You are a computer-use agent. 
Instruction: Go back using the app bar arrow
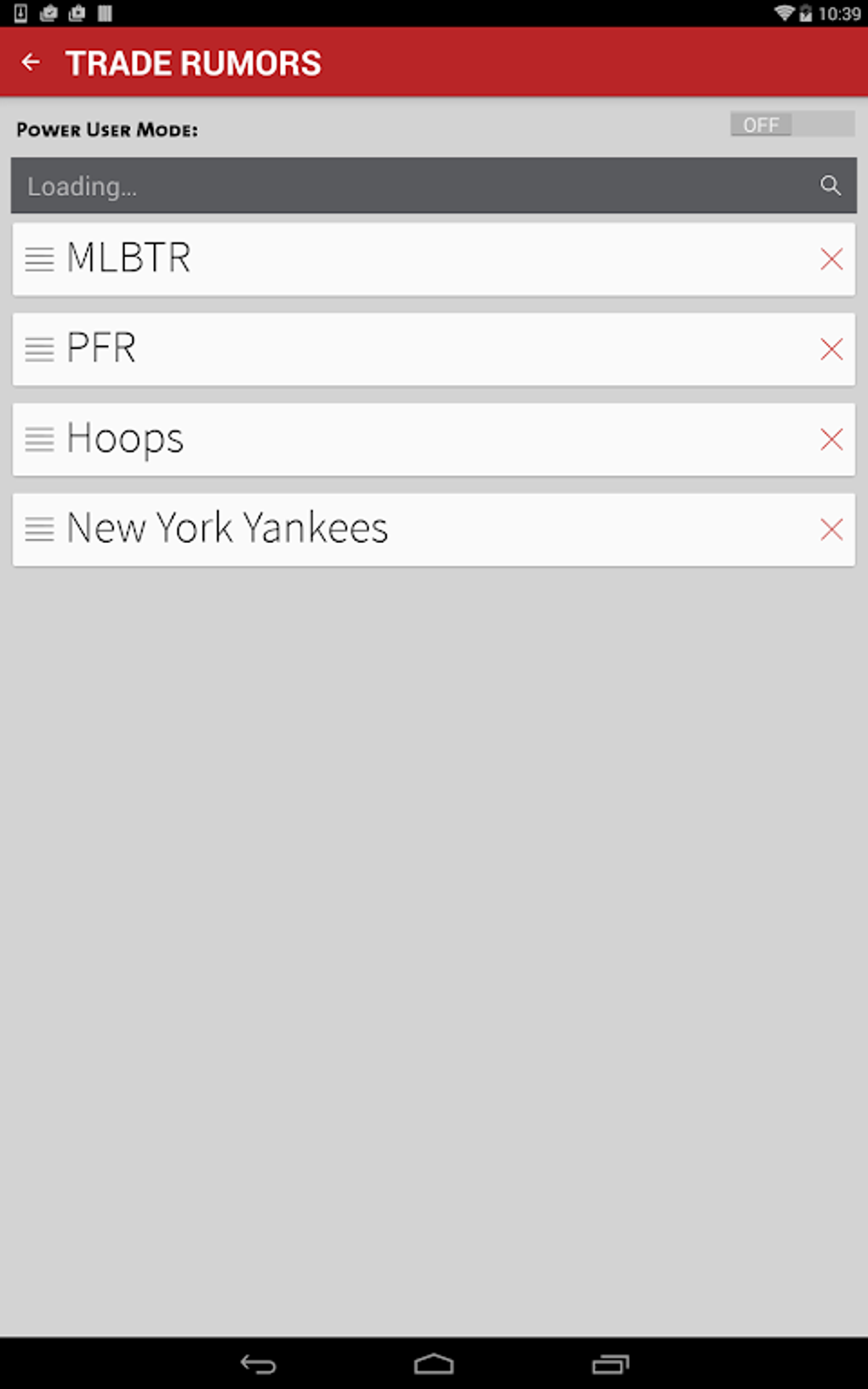31,62
